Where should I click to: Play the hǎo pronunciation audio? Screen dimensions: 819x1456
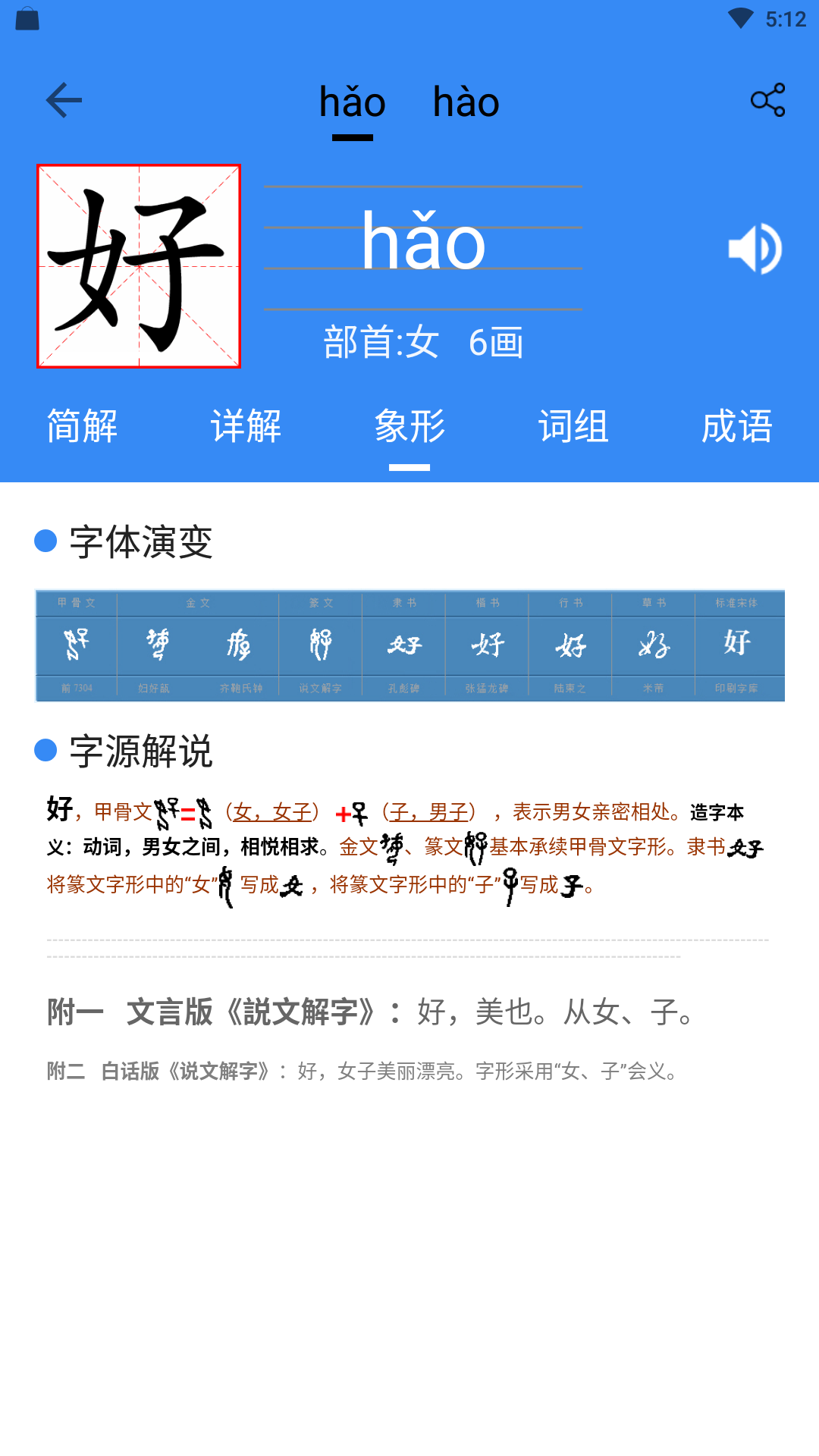[755, 249]
